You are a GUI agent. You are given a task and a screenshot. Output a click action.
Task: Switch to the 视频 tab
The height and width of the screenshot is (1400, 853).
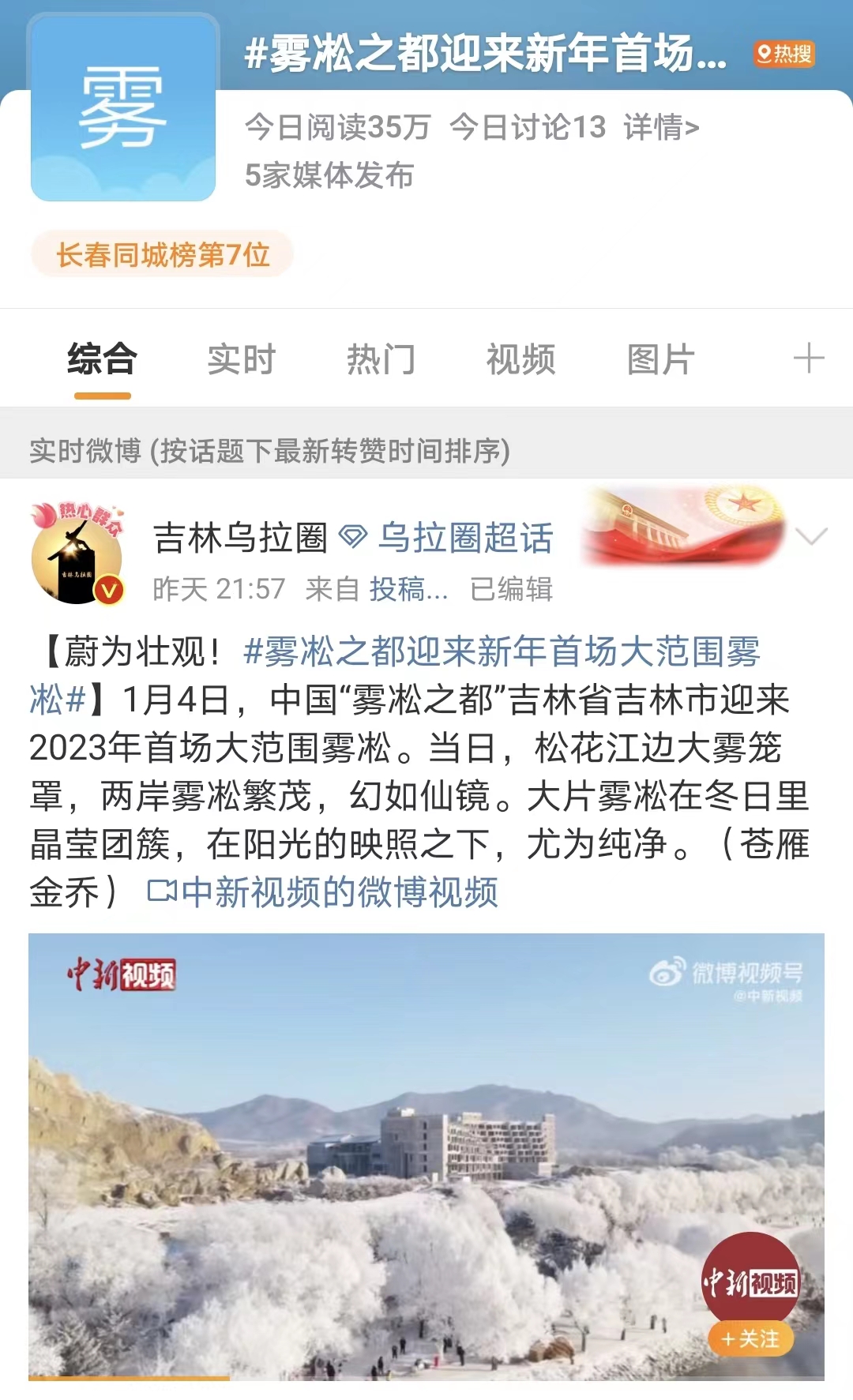[518, 359]
